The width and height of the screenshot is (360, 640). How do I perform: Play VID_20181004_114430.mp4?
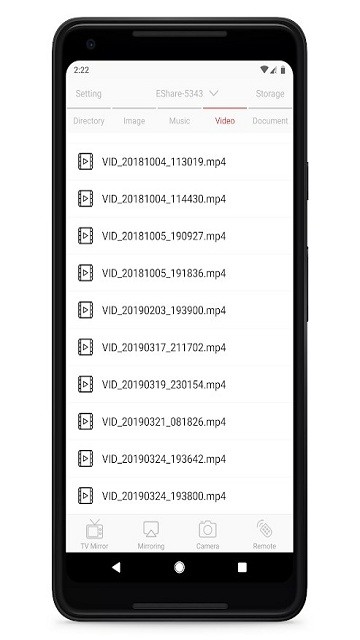180,199
